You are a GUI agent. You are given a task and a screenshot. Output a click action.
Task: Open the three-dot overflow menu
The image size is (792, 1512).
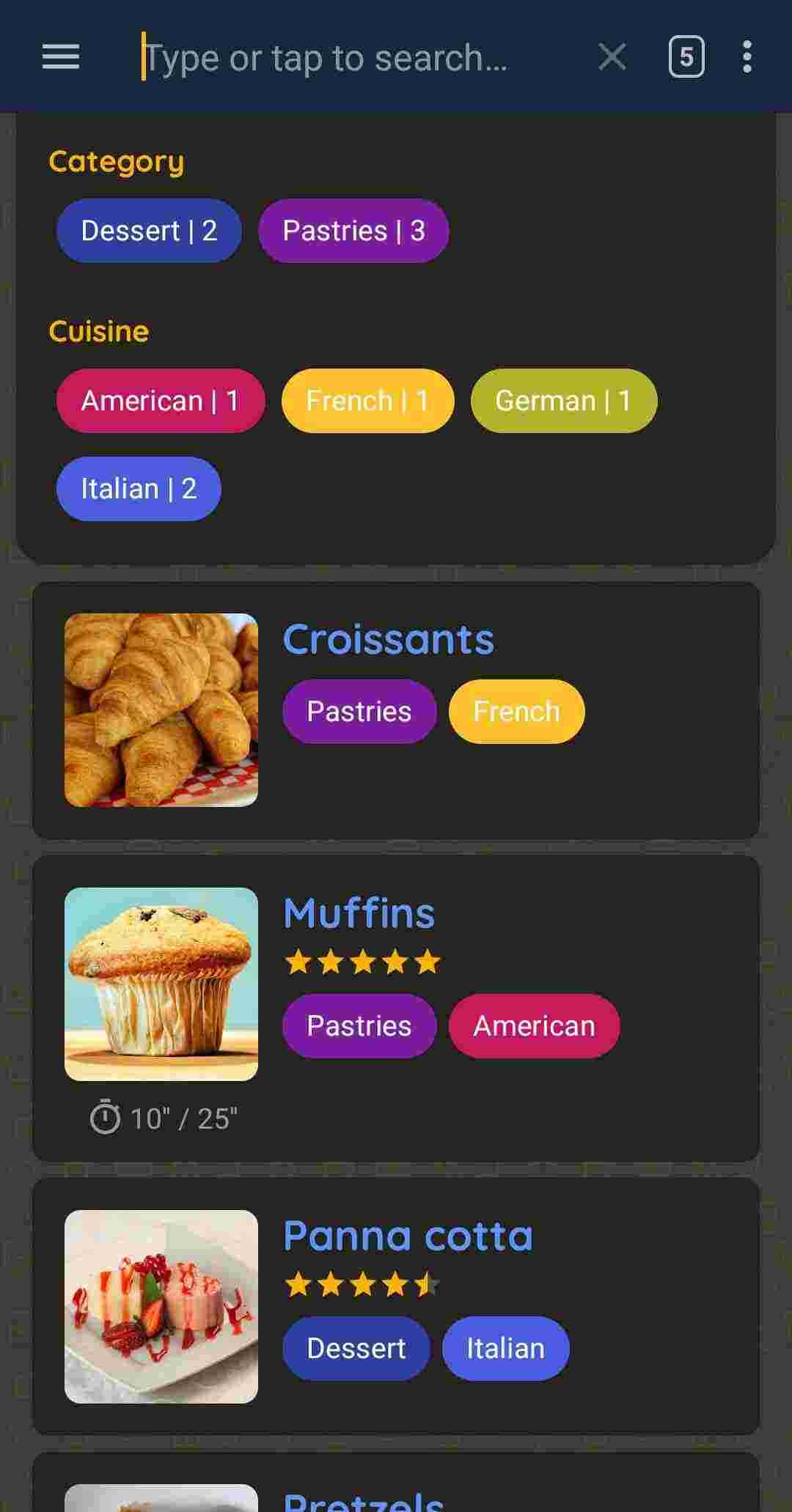746,57
